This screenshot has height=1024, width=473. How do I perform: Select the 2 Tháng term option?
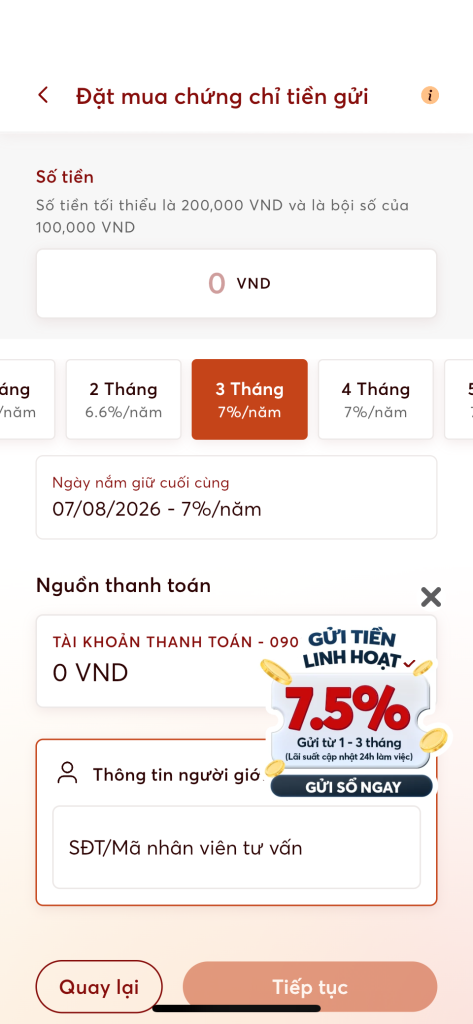pos(123,399)
